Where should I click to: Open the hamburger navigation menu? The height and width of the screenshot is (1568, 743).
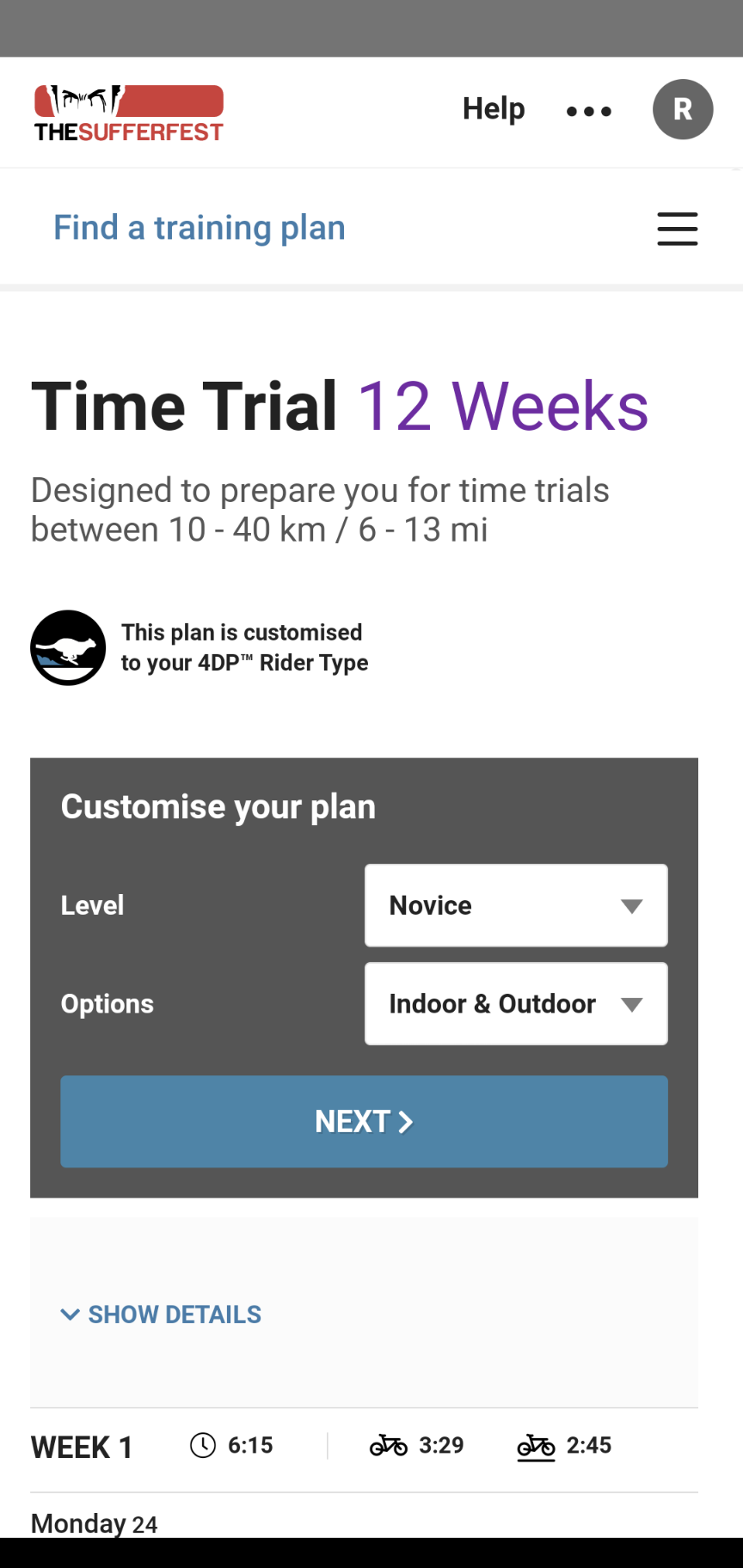click(x=677, y=229)
